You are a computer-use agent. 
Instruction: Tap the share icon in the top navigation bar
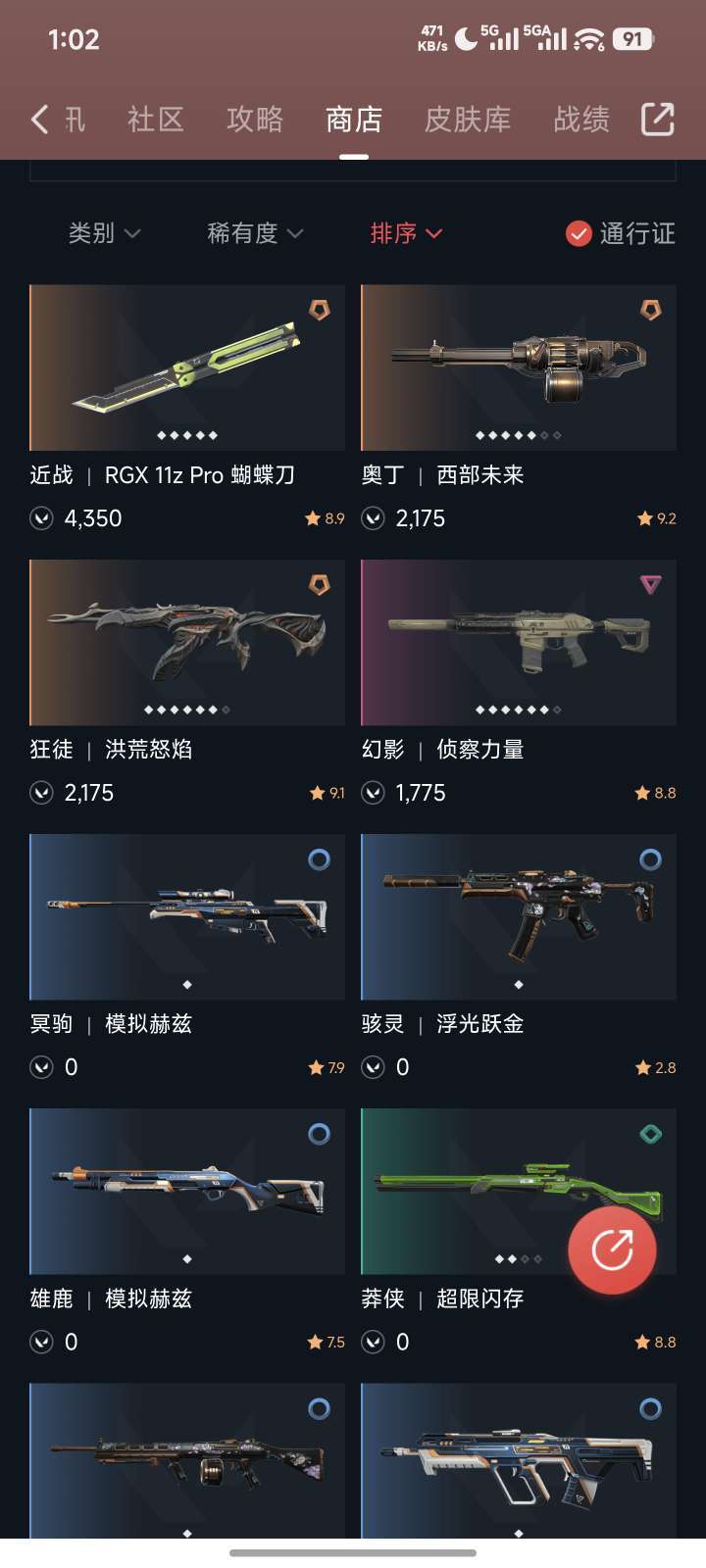click(659, 119)
